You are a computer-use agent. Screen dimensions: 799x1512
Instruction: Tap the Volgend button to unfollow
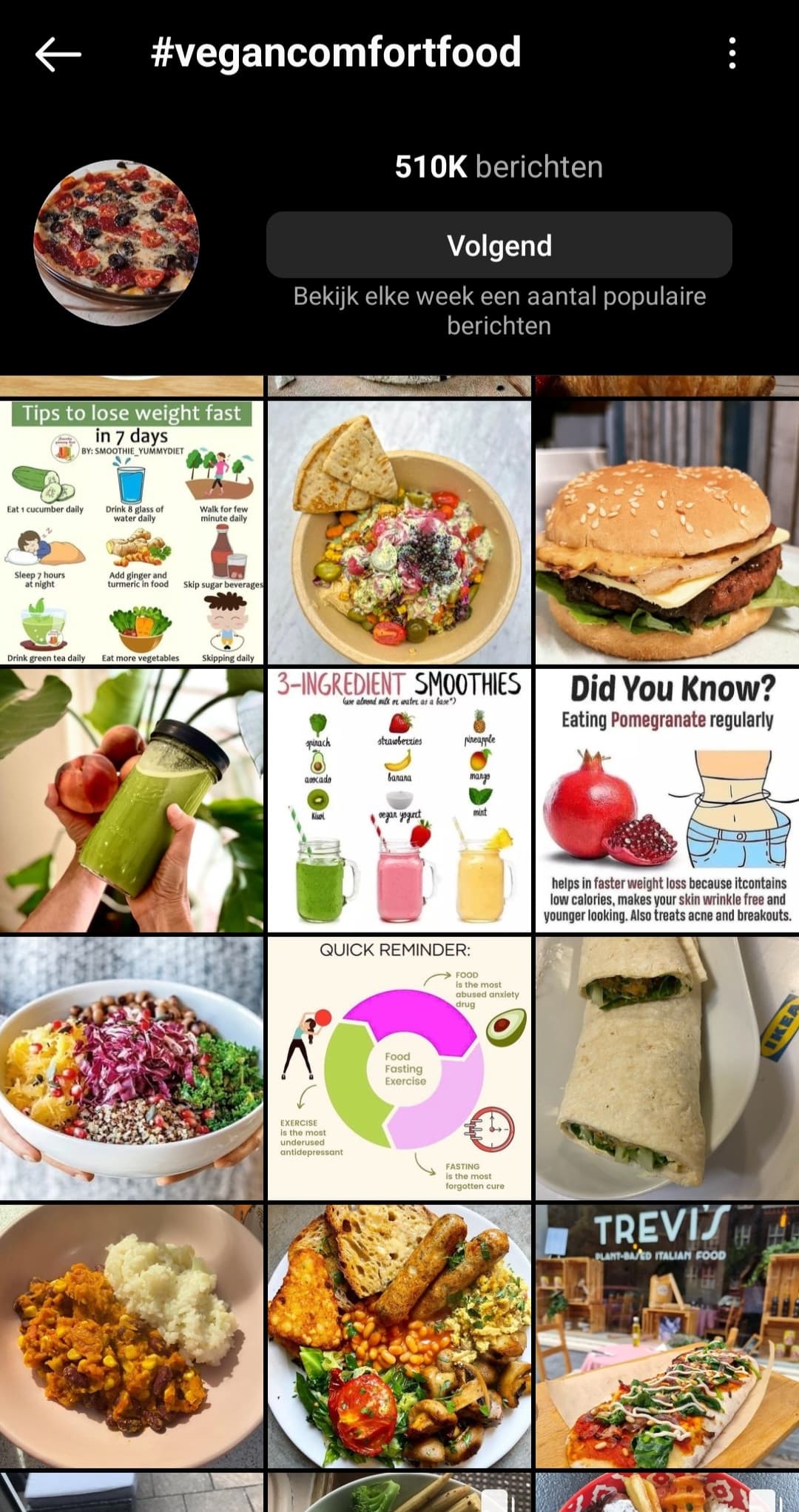(499, 245)
